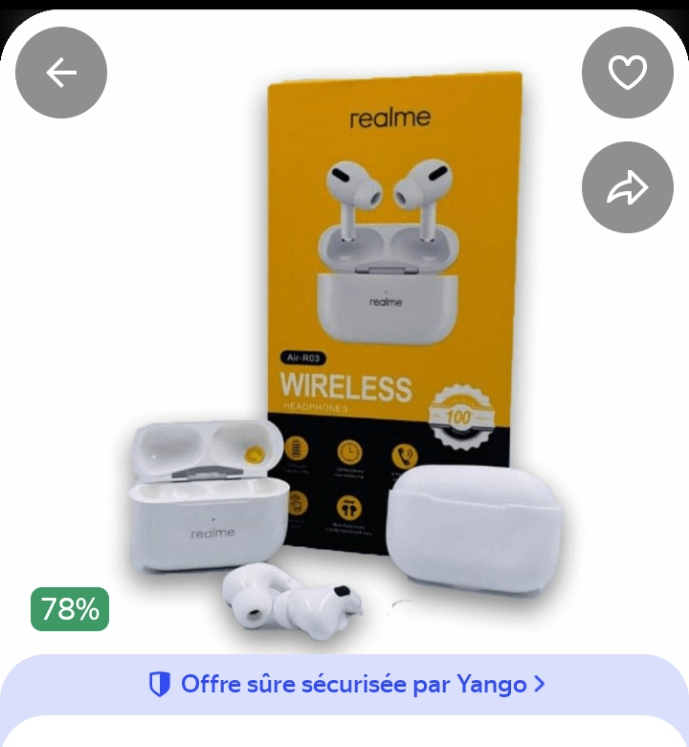This screenshot has width=689, height=747.
Task: Share this product listing
Action: [x=628, y=188]
